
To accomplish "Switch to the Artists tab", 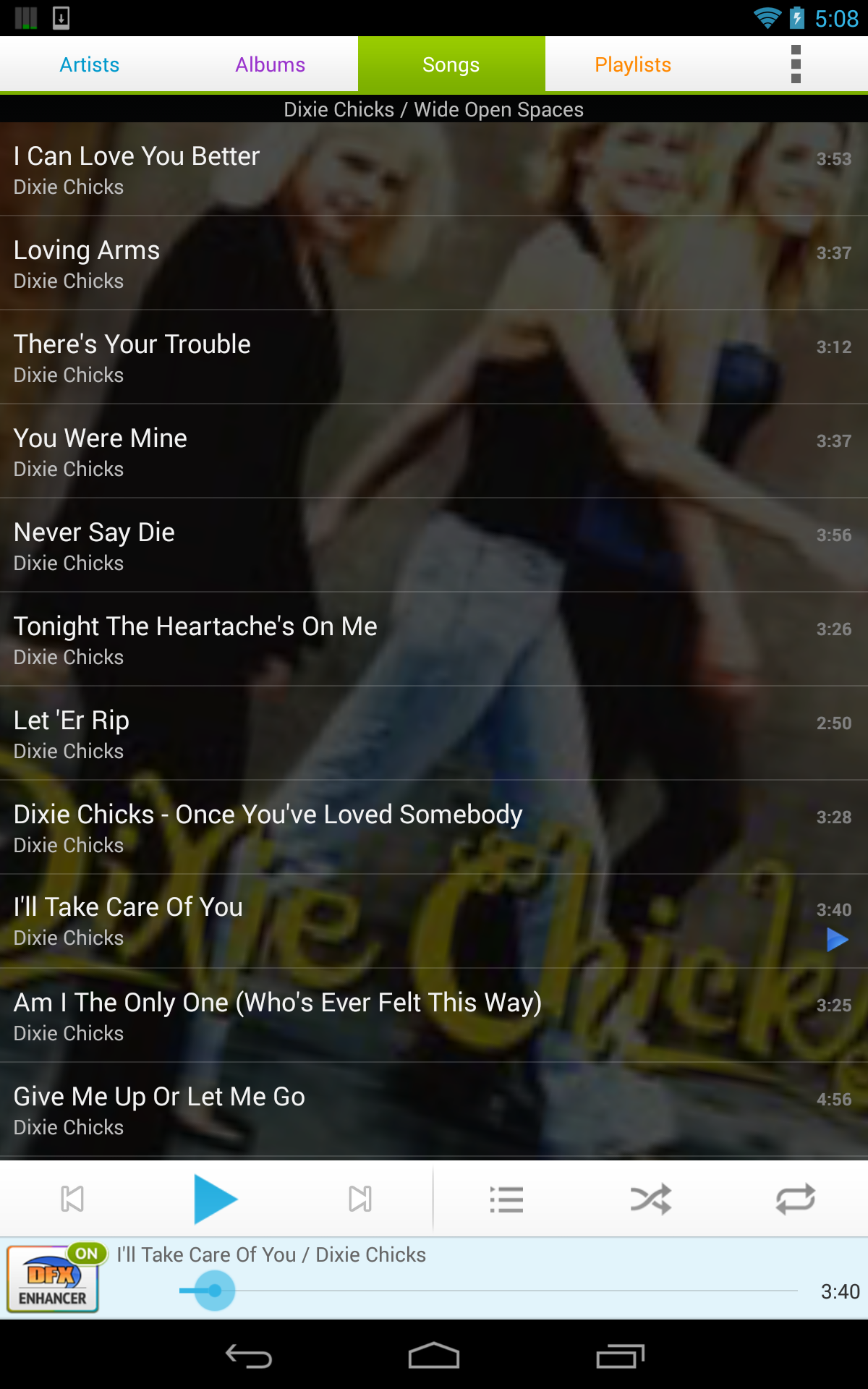I will coord(89,64).
